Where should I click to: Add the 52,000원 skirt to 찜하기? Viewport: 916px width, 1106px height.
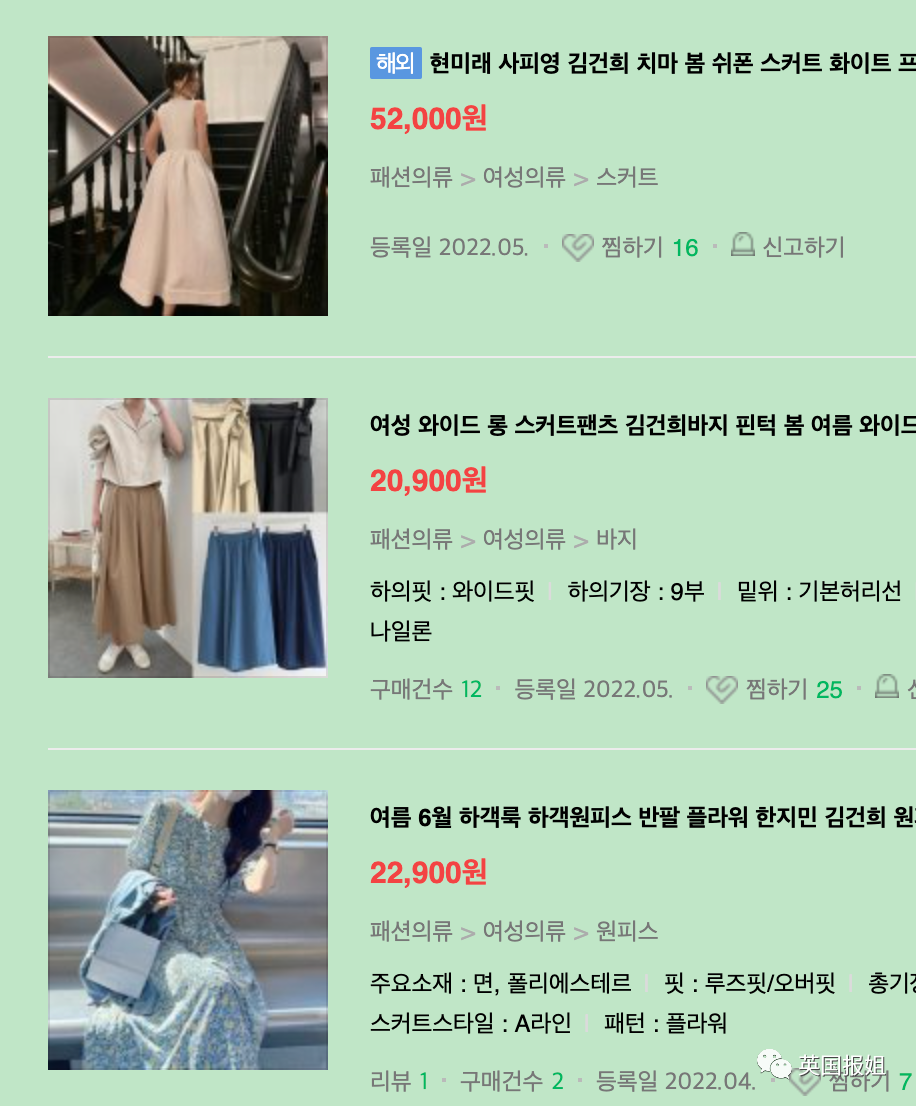tap(630, 247)
